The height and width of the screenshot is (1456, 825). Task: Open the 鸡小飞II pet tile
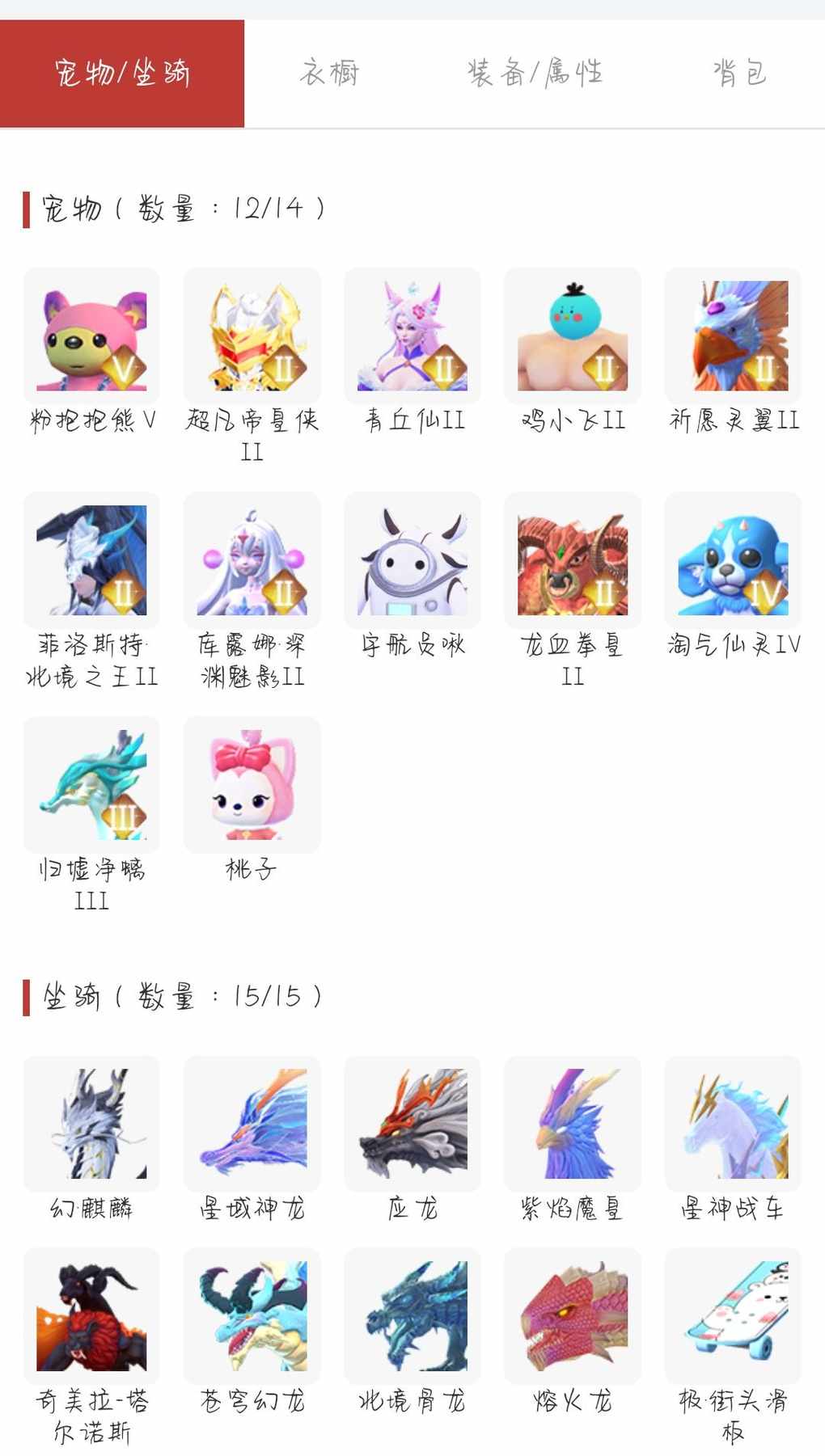[x=572, y=336]
